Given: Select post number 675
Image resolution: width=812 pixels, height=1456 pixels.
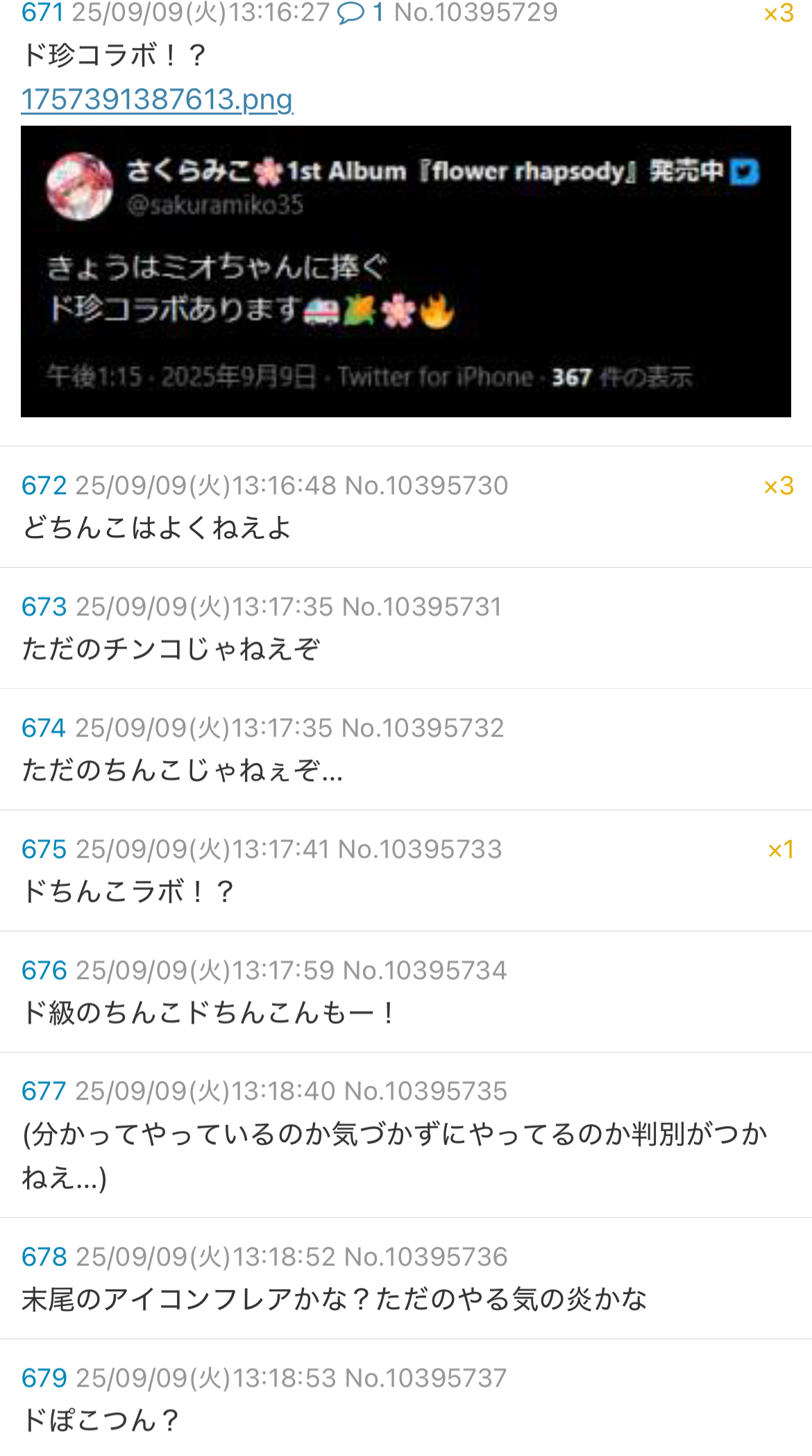Looking at the screenshot, I should coord(44,849).
